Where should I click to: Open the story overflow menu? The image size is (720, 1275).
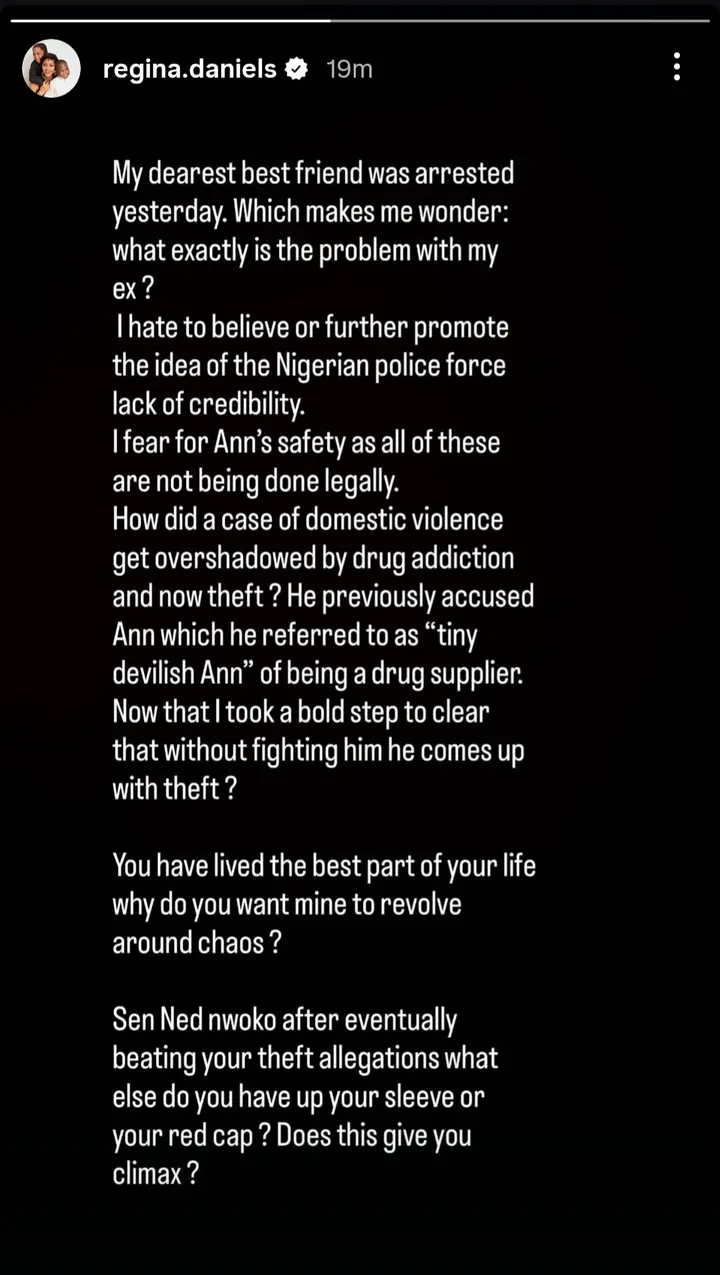coord(677,68)
